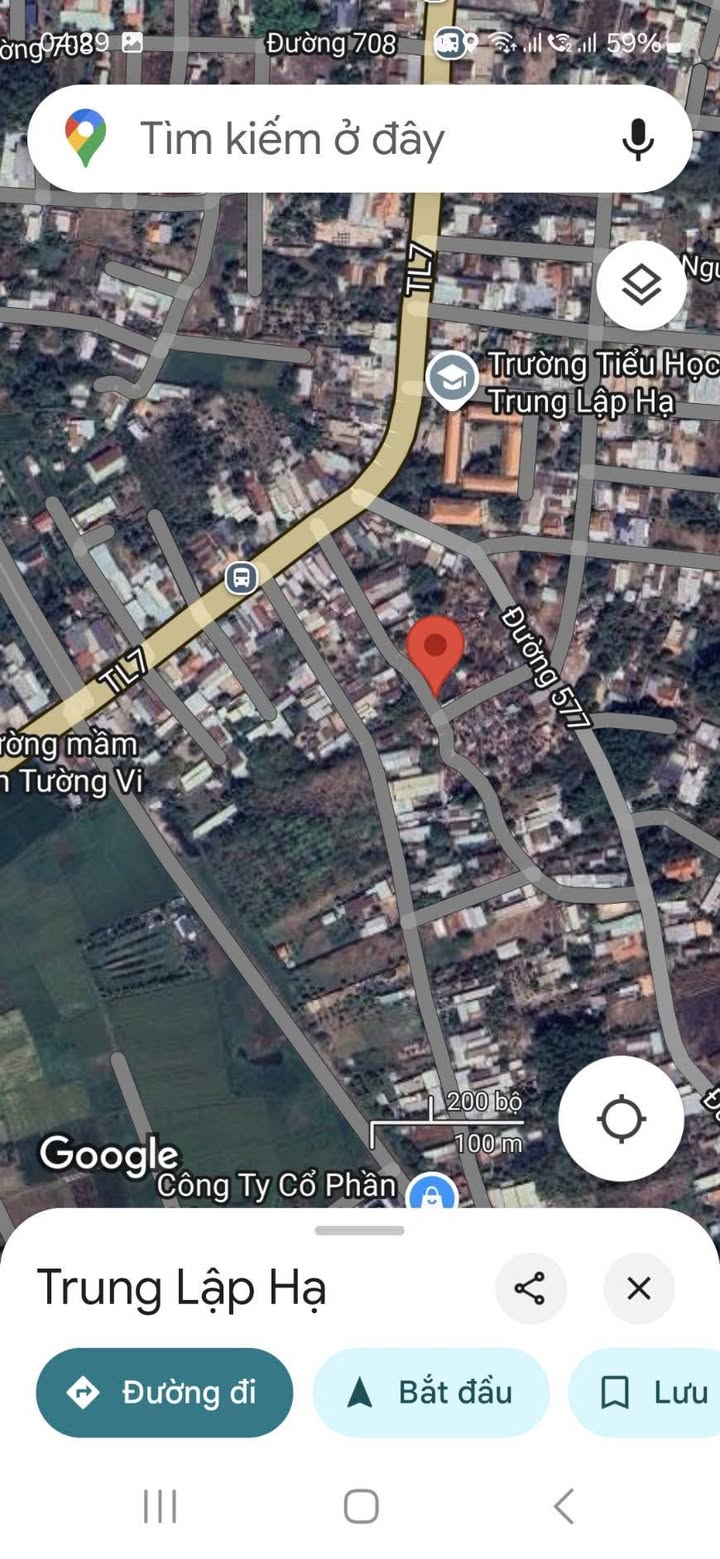Return to the home screen
Image resolution: width=720 pixels, height=1559 pixels.
click(360, 1505)
